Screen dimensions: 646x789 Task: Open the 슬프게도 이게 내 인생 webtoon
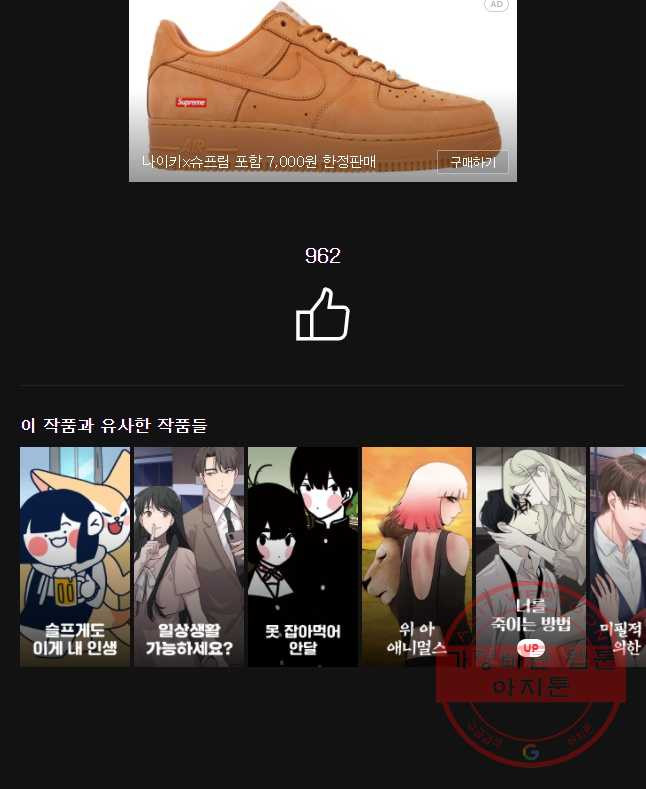[x=75, y=556]
